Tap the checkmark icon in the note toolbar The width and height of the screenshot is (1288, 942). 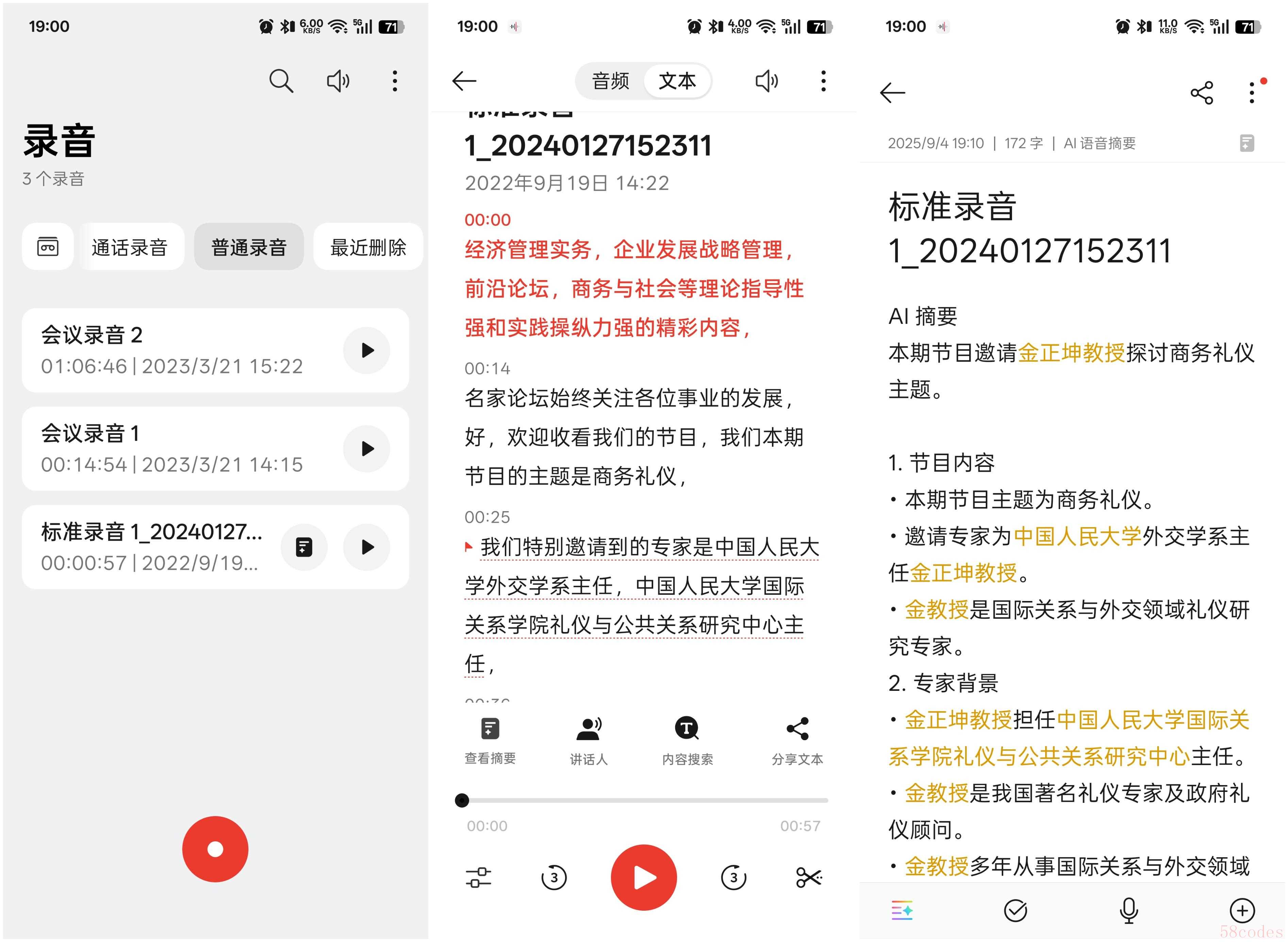tap(1015, 911)
